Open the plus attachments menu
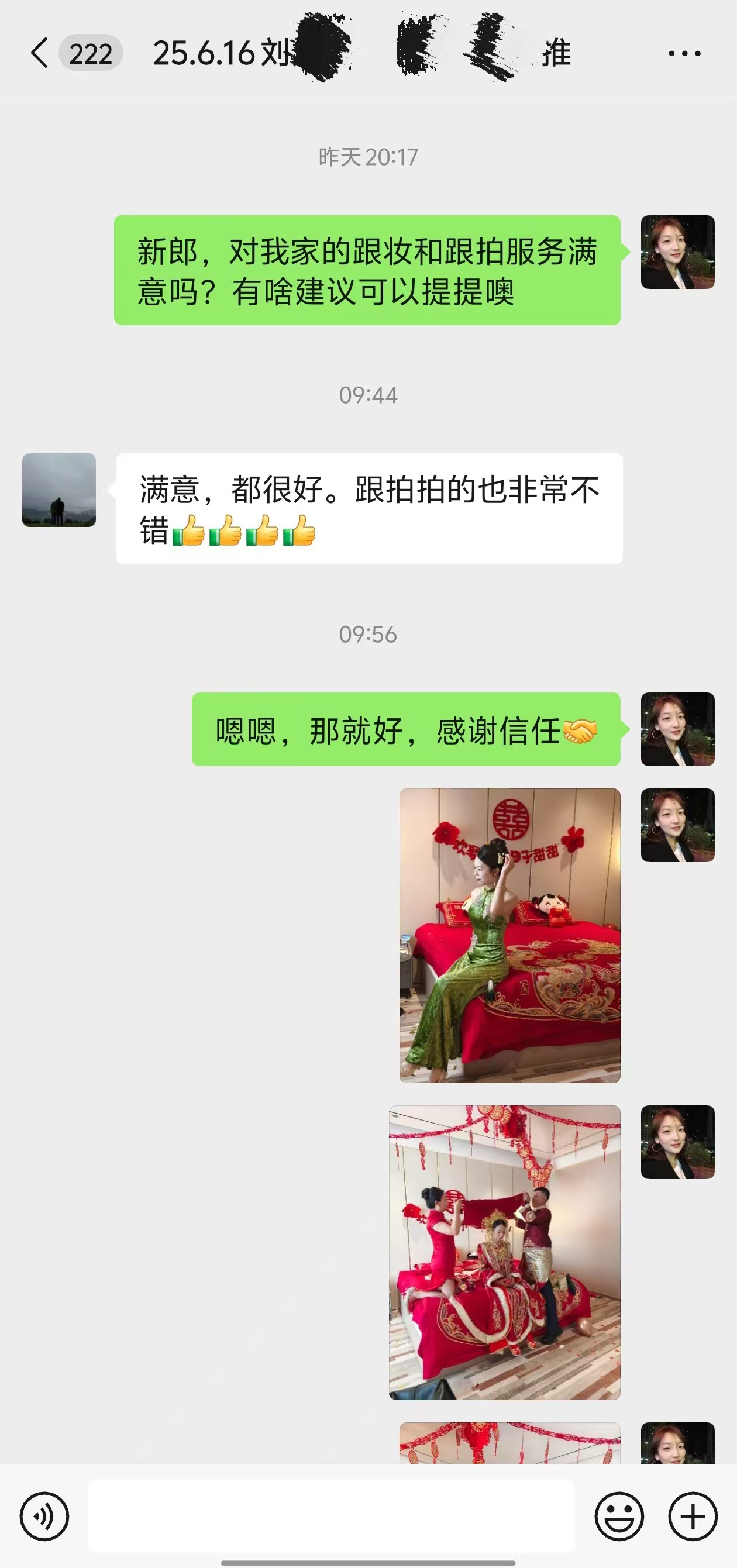This screenshot has height=1568, width=737. (x=693, y=1517)
